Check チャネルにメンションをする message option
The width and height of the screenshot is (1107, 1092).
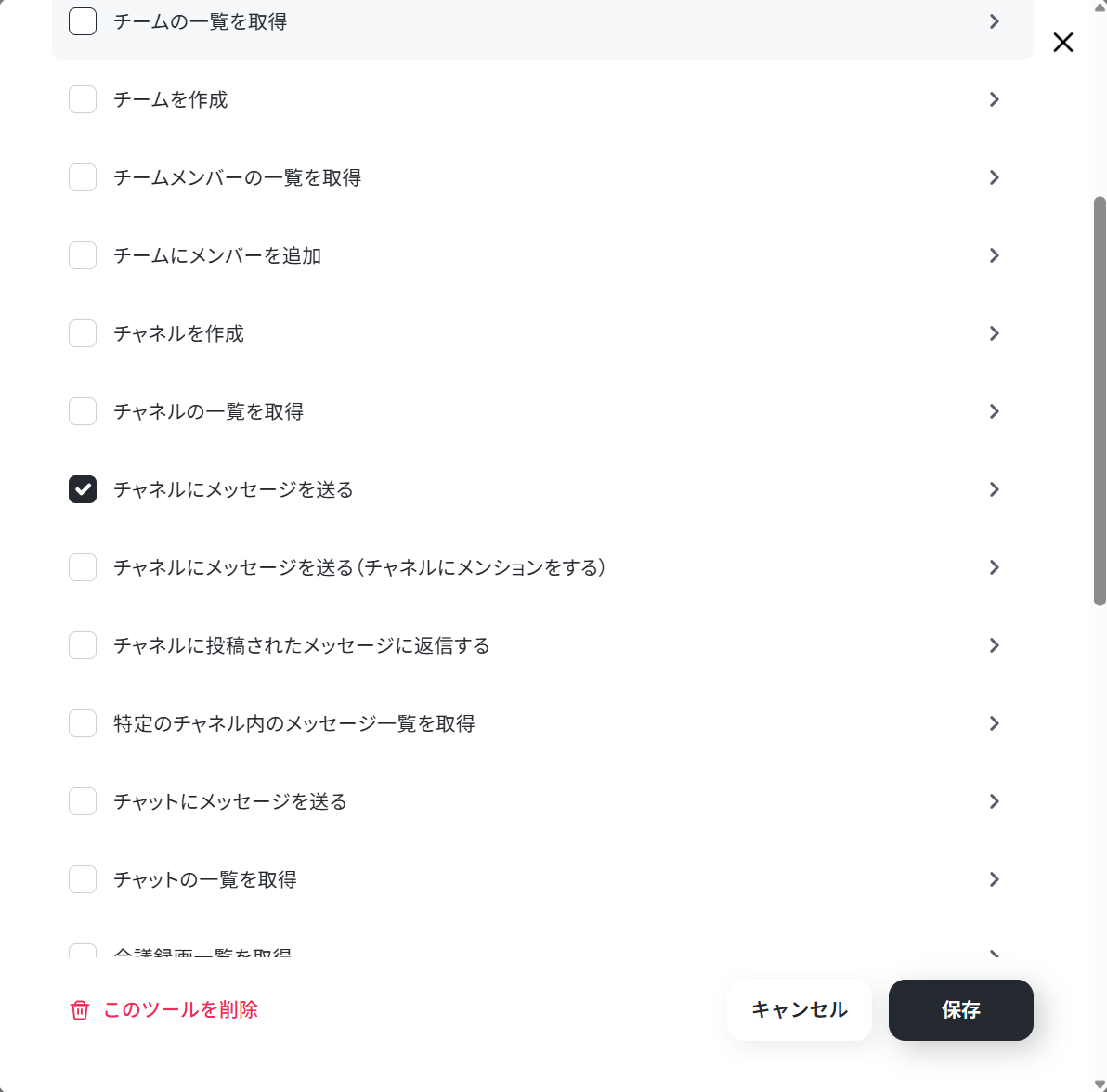point(83,567)
